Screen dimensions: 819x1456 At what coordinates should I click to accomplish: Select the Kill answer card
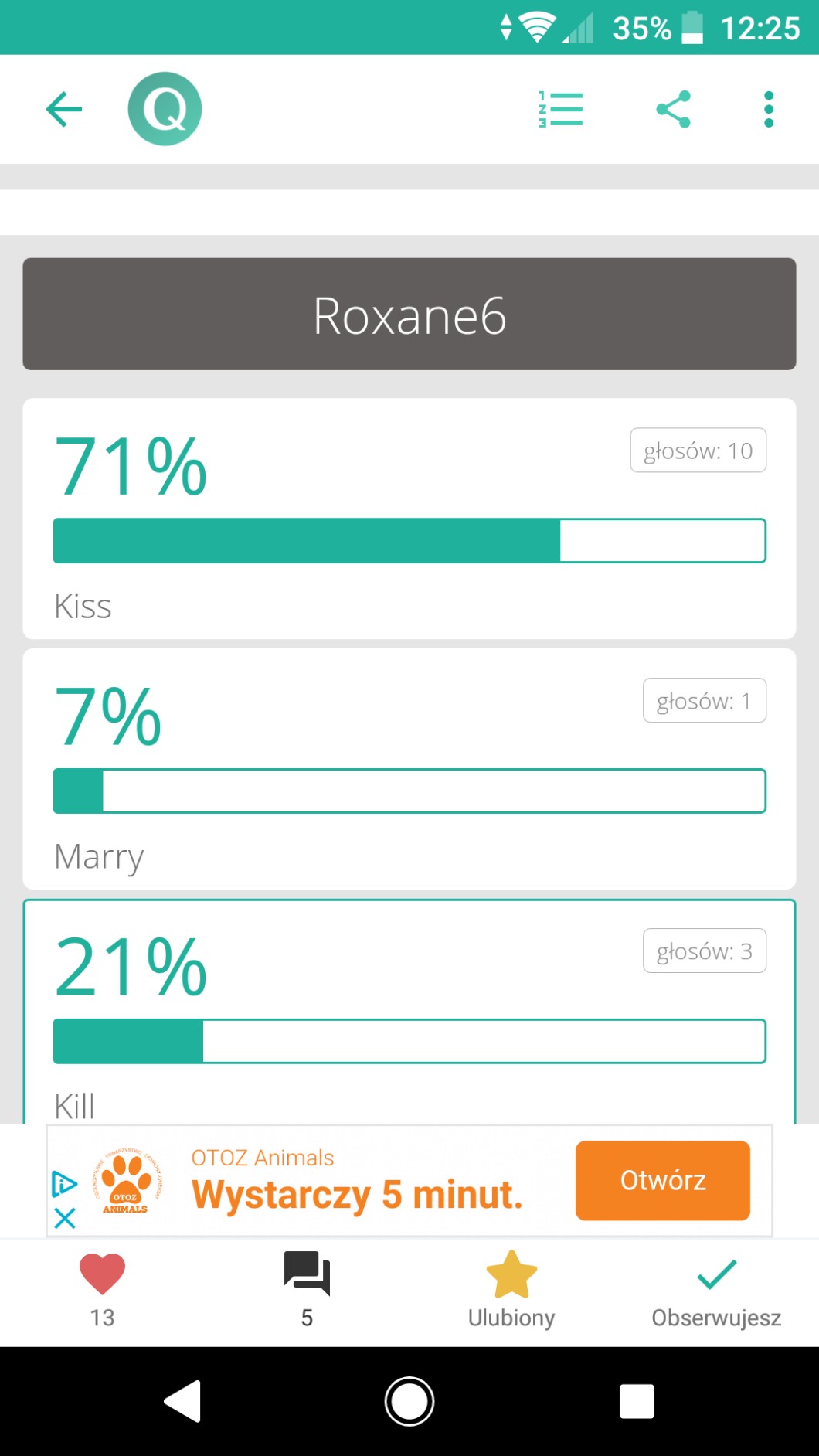409,1012
